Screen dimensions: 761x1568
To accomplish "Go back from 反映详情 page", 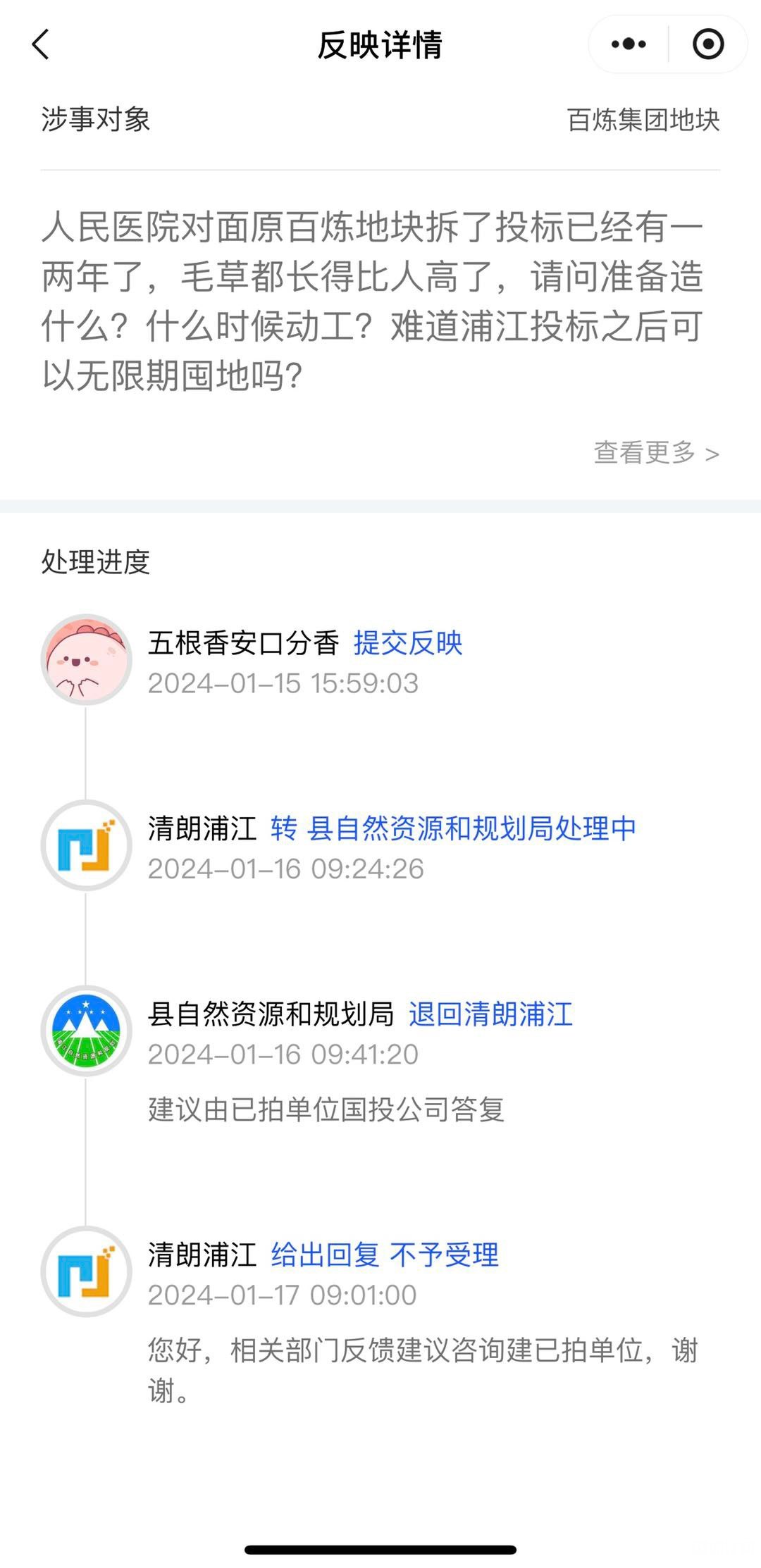I will point(41,45).
